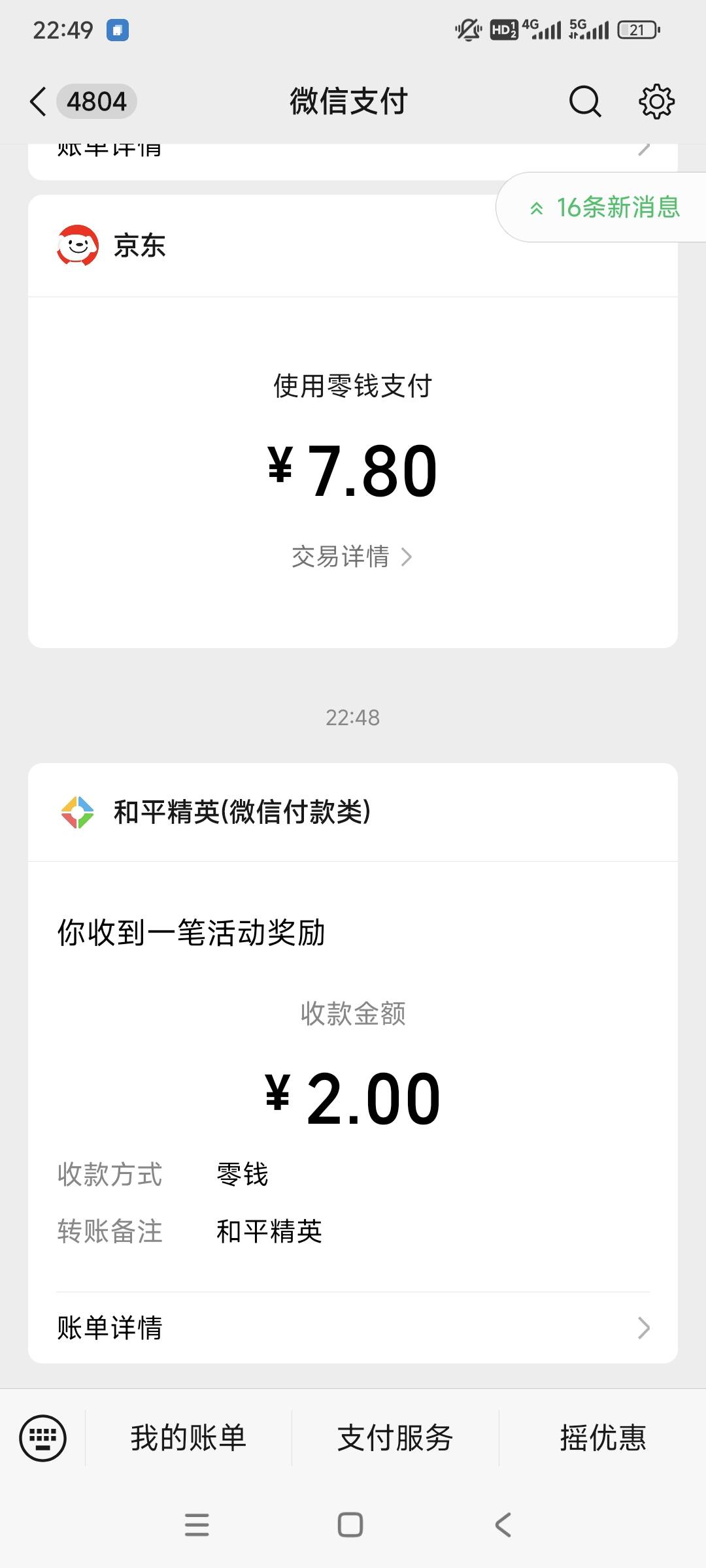
Task: Open 交易详情 for the 京东 payment
Action: click(352, 557)
